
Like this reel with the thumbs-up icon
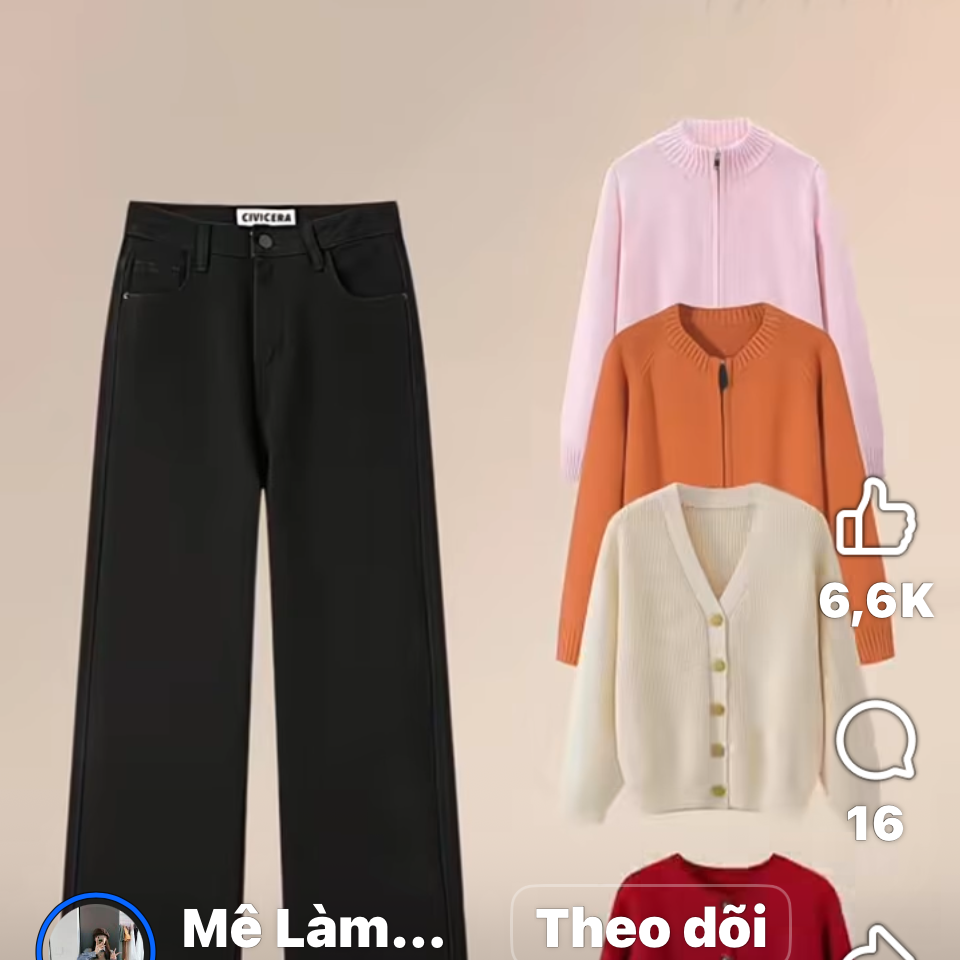(x=875, y=517)
